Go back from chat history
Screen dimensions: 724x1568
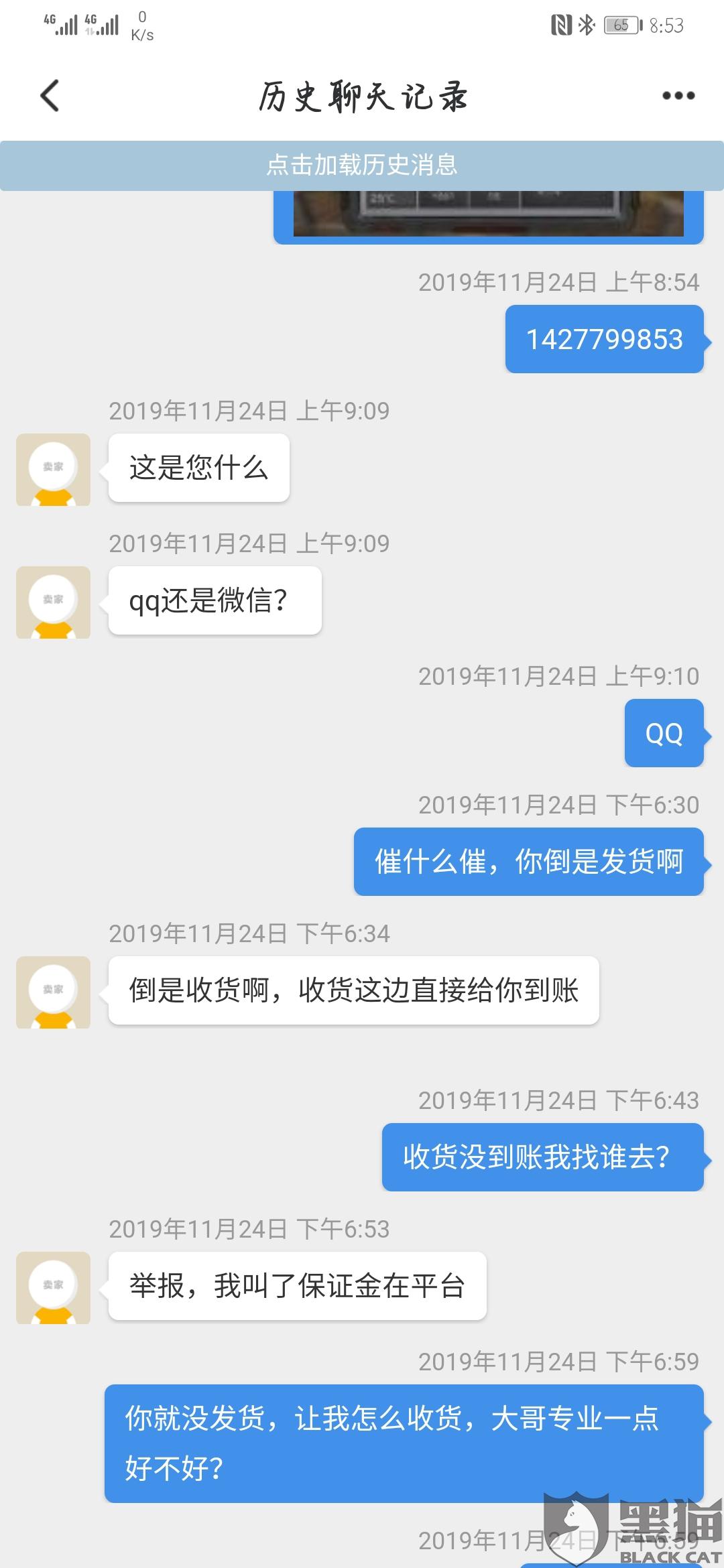coord(50,96)
